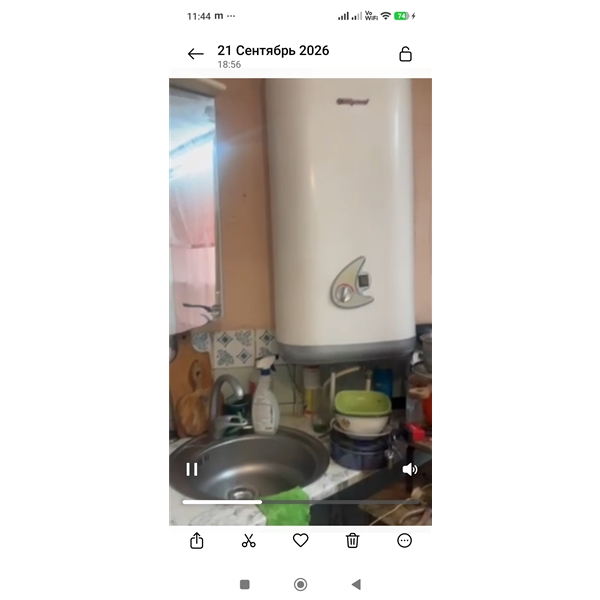Delete this video

[x=352, y=541]
